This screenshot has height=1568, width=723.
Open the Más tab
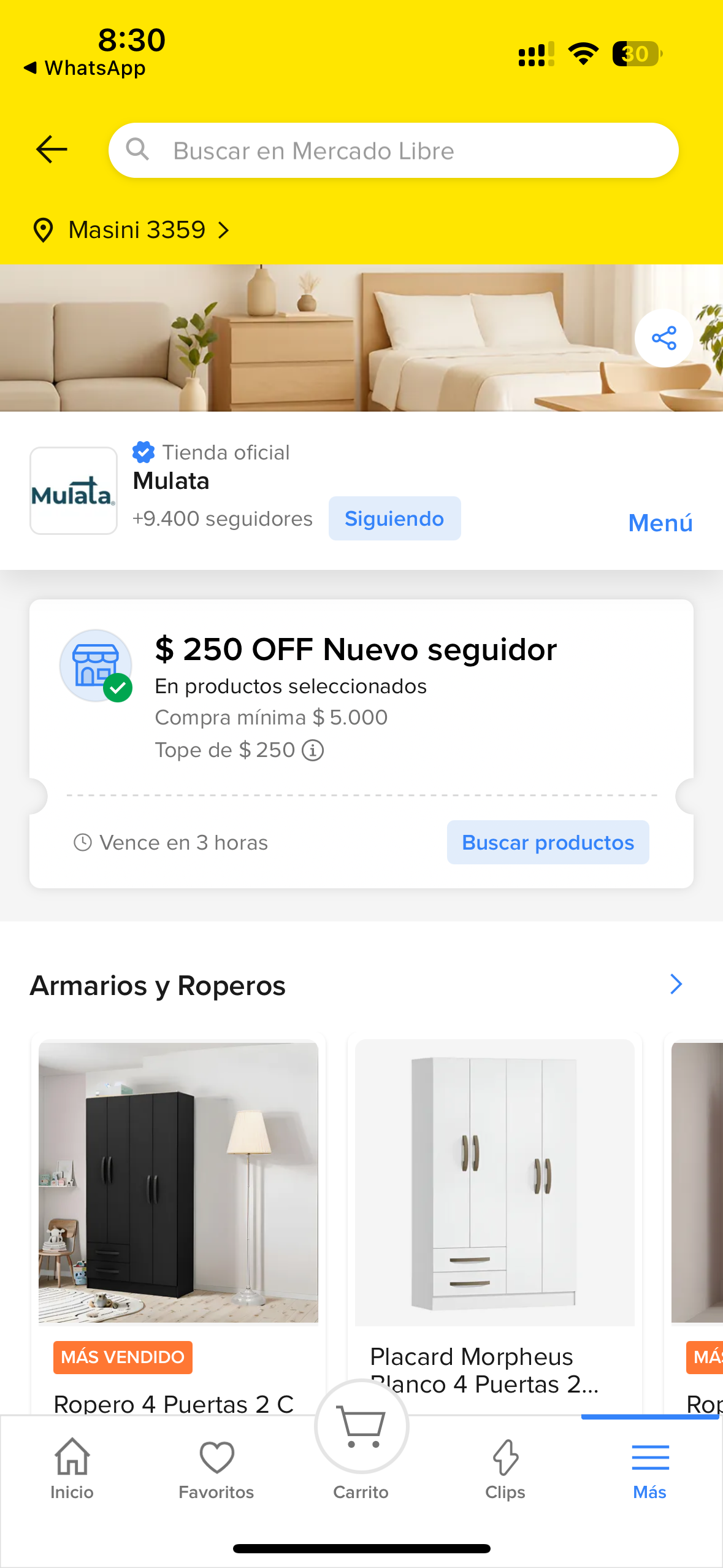click(650, 1469)
